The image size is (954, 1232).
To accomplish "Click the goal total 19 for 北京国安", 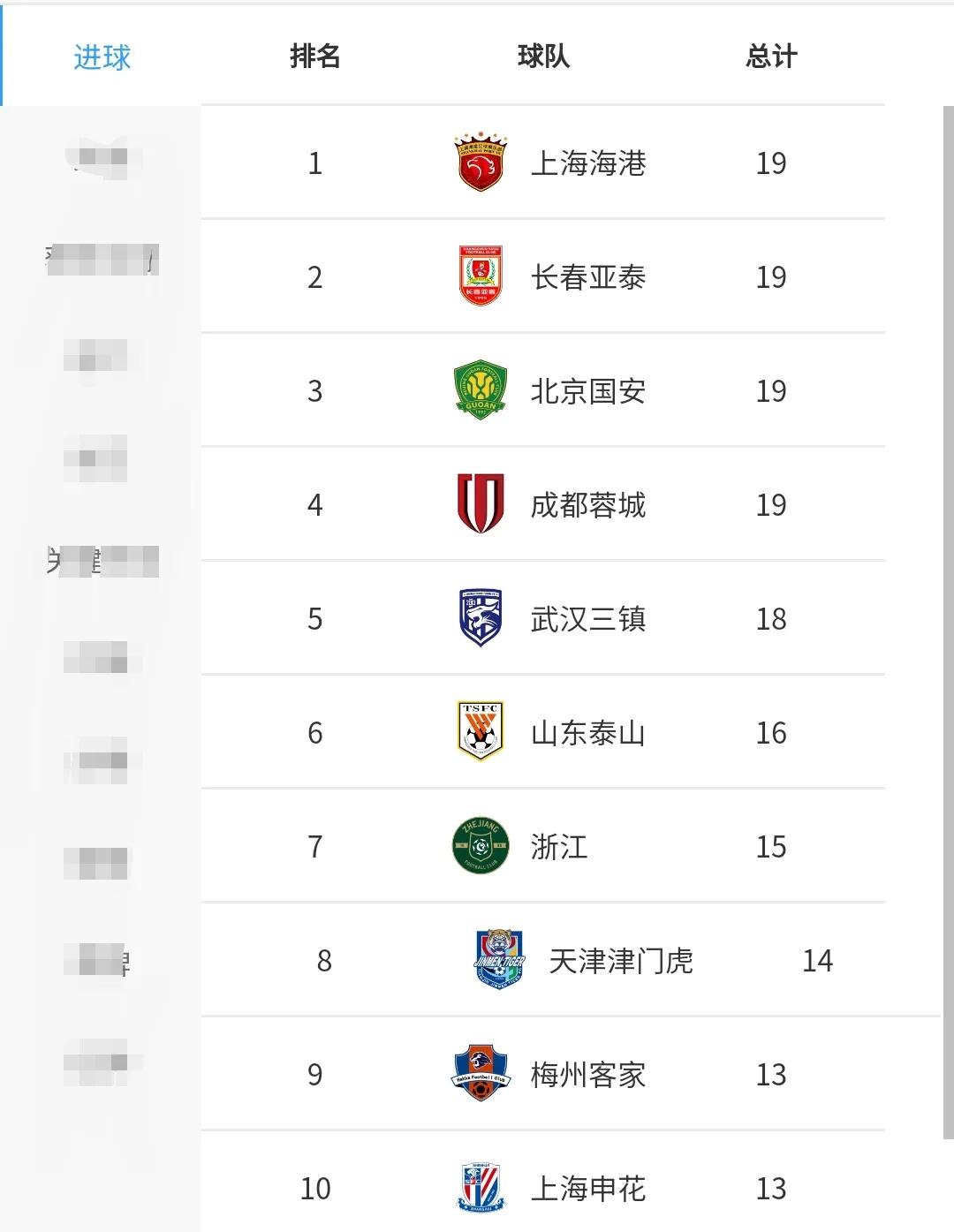I will (x=773, y=389).
